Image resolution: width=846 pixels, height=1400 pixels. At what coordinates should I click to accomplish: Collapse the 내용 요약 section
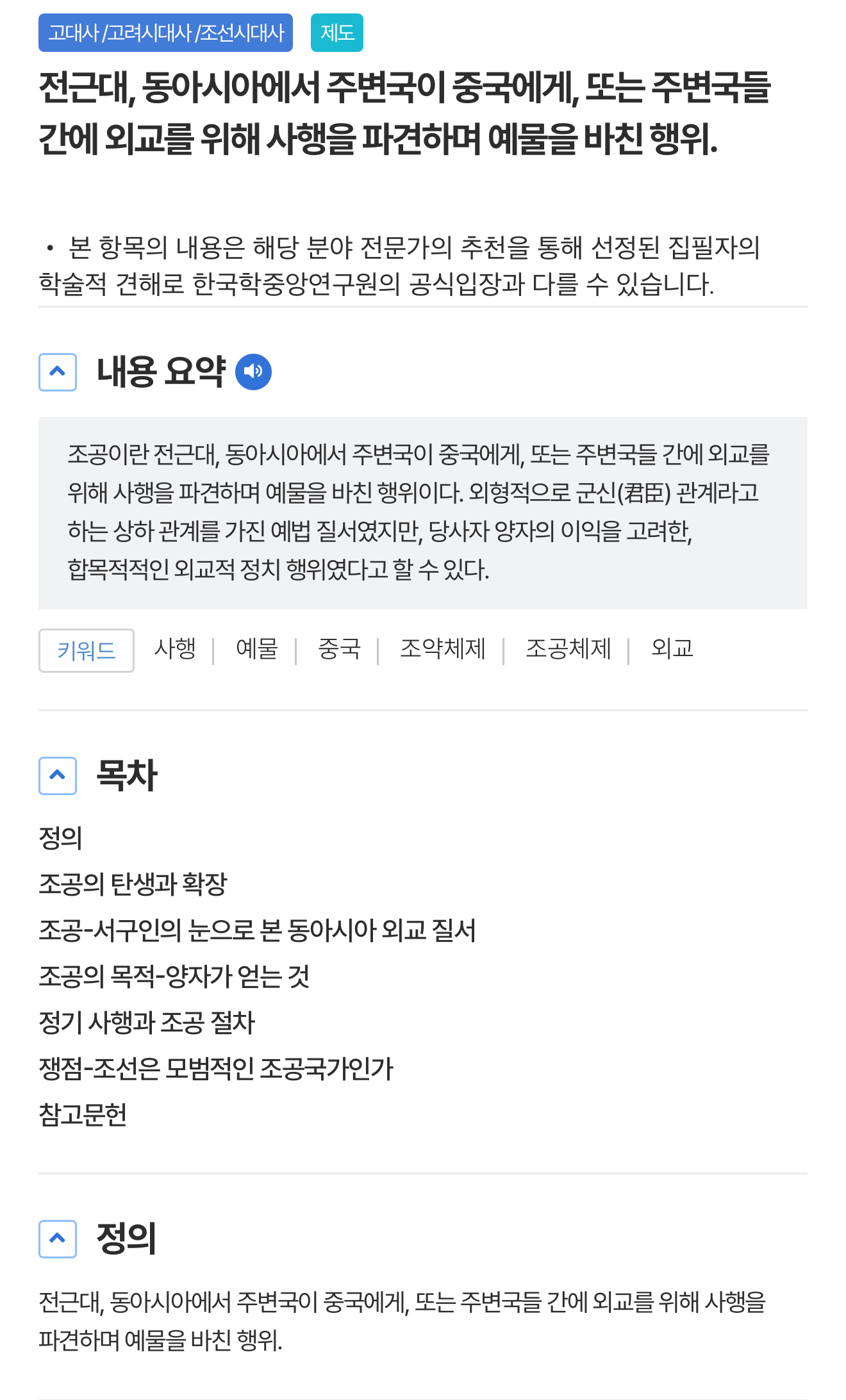(x=58, y=372)
